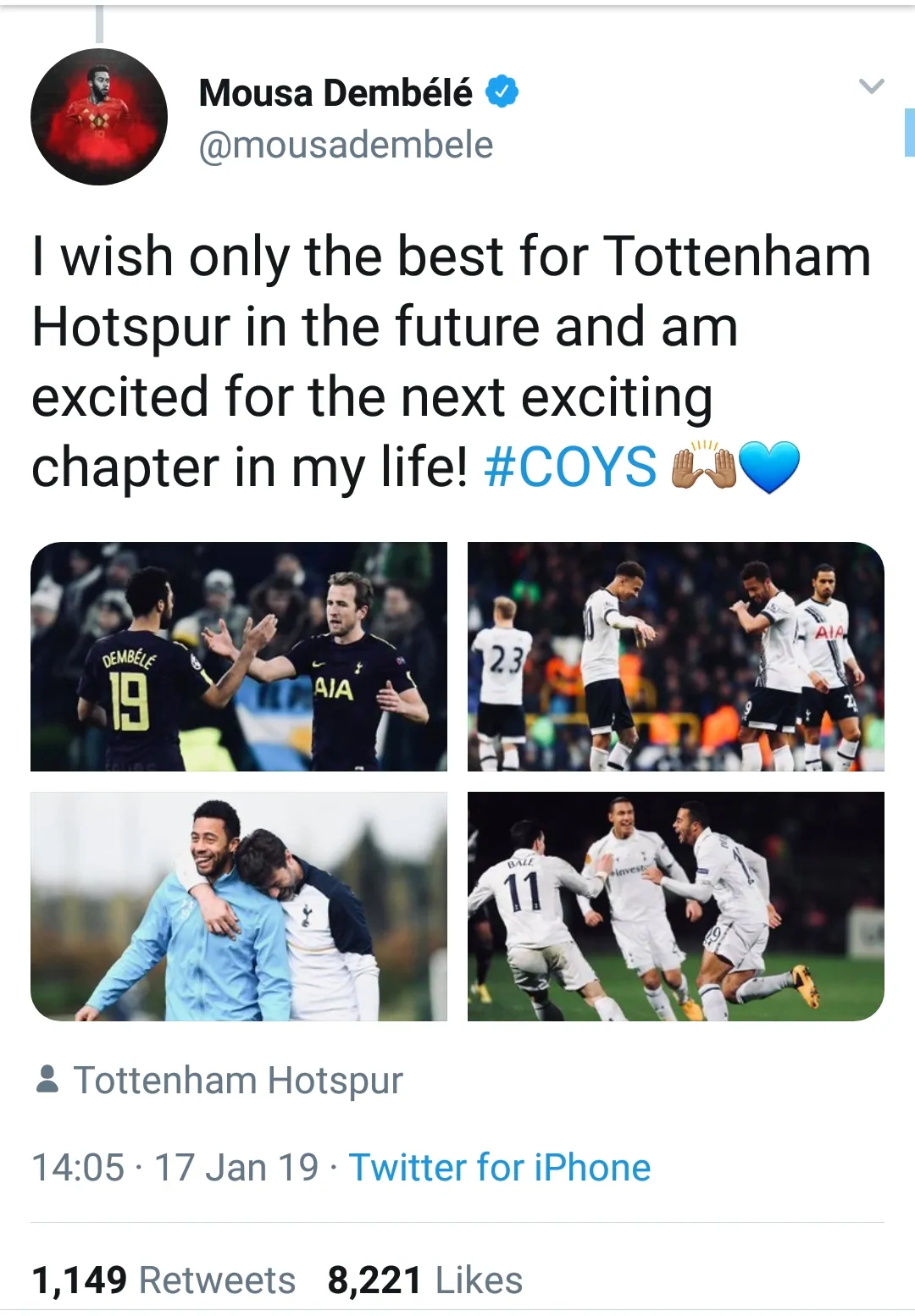Open Mousa Dembélé's profile picture
Screen dimensions: 915x1316
tap(99, 117)
